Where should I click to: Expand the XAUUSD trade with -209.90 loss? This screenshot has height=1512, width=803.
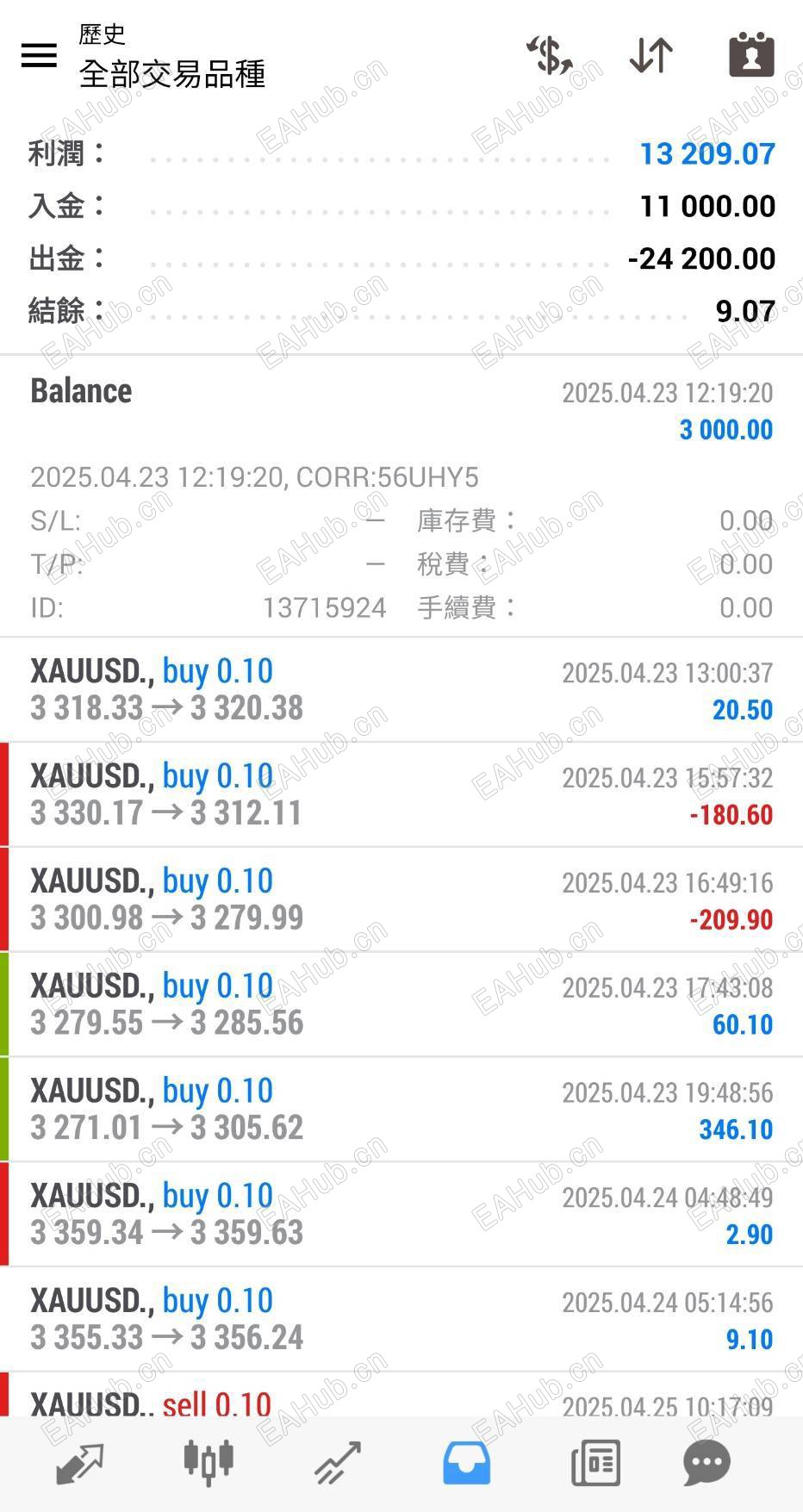point(401,900)
